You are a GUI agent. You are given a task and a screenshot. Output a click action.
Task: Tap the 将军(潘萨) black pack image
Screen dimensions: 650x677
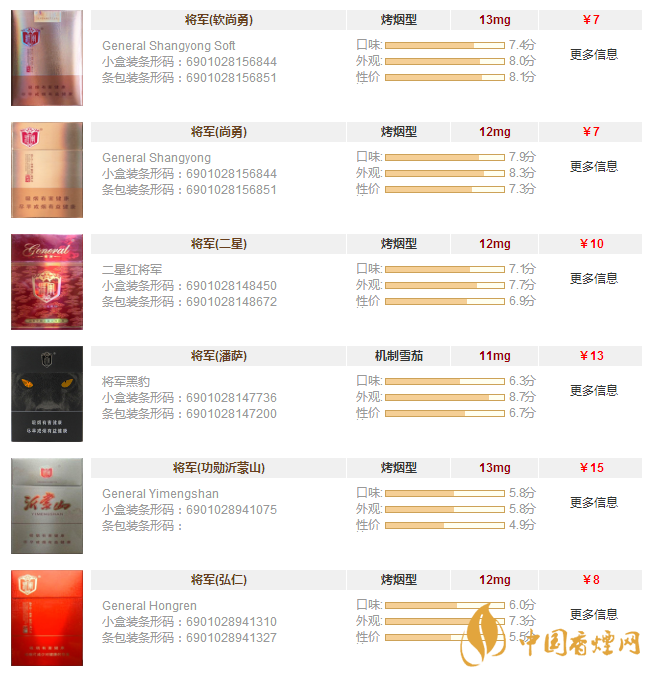(x=47, y=394)
